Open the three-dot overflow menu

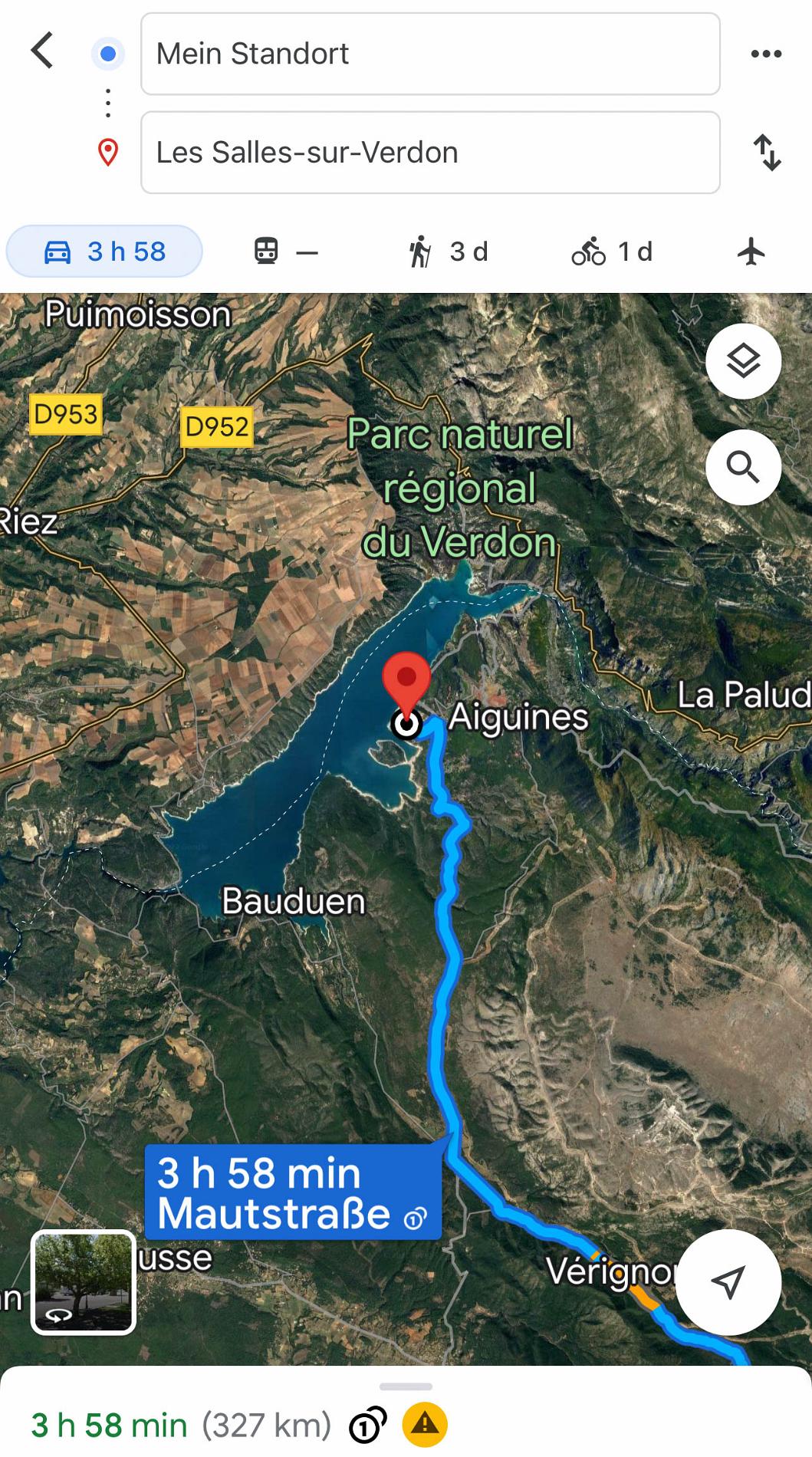click(x=766, y=54)
